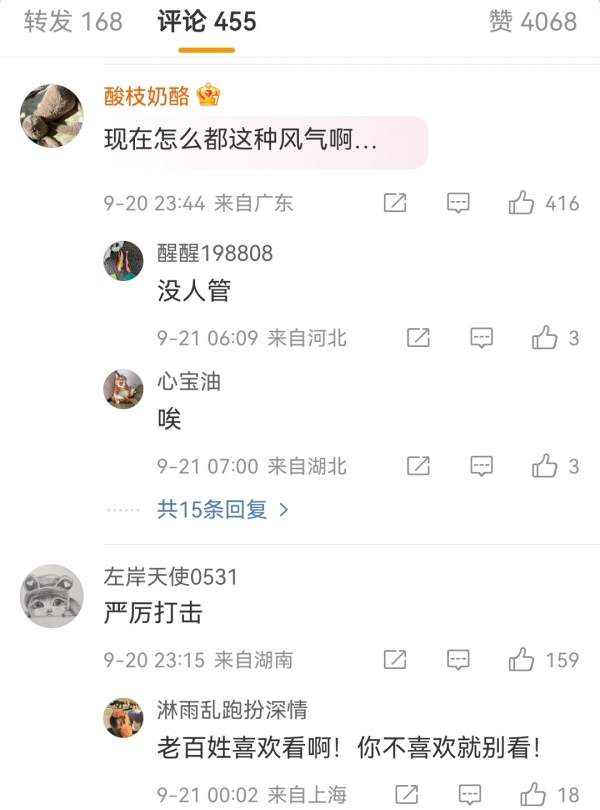Switch to the 转发 168 tab

tap(73, 21)
